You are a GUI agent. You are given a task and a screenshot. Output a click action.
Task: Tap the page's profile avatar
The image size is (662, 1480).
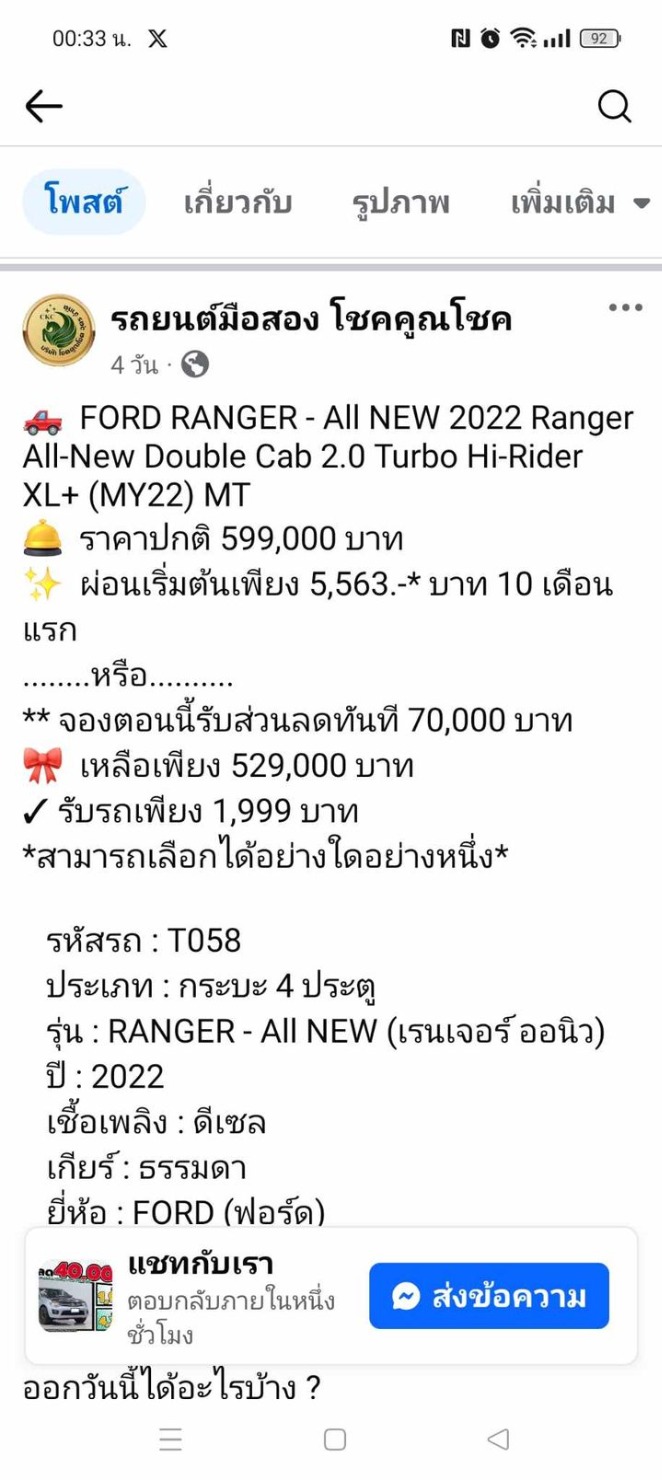tap(60, 331)
